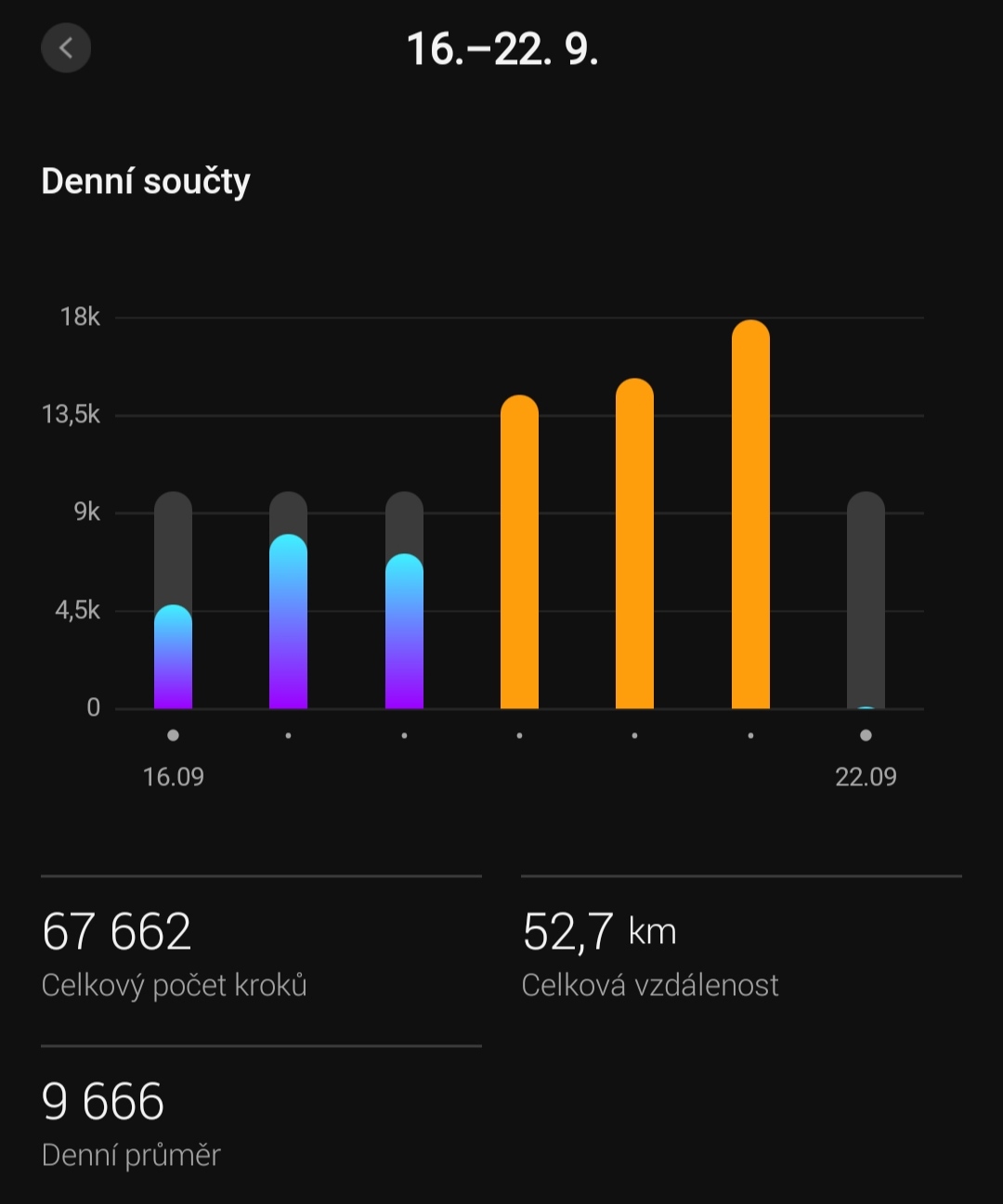Image resolution: width=1003 pixels, height=1204 pixels.
Task: Go back using the top-left arrow
Action: [x=66, y=48]
